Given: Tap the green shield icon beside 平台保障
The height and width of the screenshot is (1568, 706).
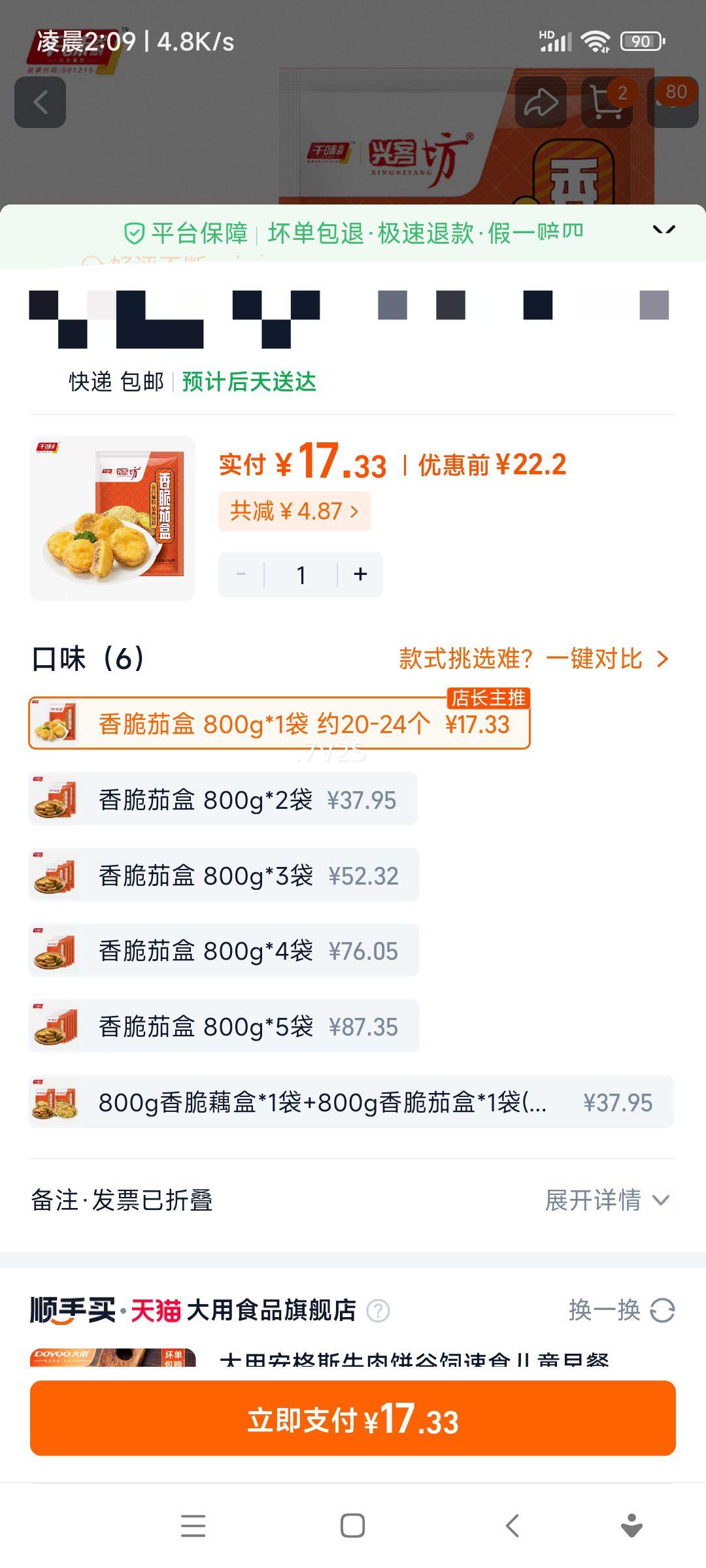Looking at the screenshot, I should click(x=134, y=231).
